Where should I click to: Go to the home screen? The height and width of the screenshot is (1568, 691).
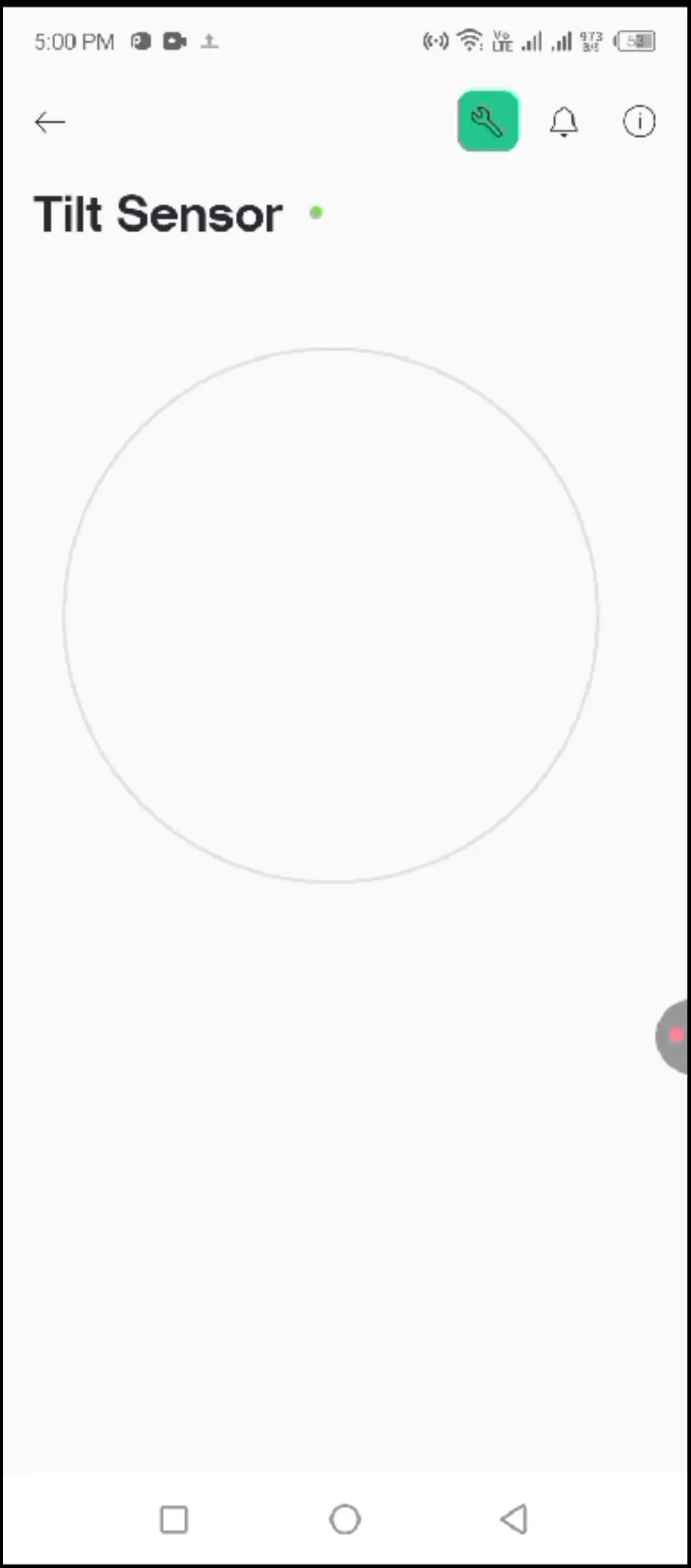345,1519
